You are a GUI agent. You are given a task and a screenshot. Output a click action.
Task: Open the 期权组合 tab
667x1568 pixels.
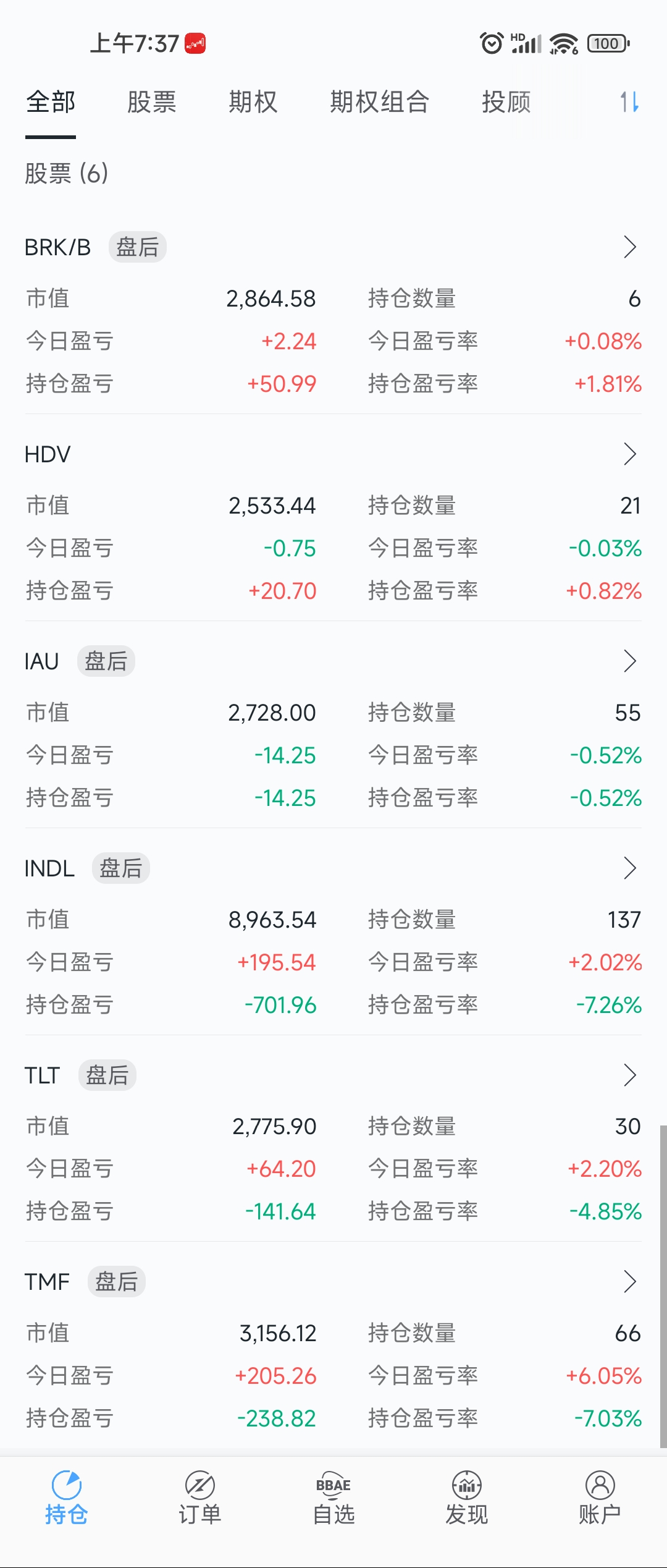pyautogui.click(x=379, y=102)
